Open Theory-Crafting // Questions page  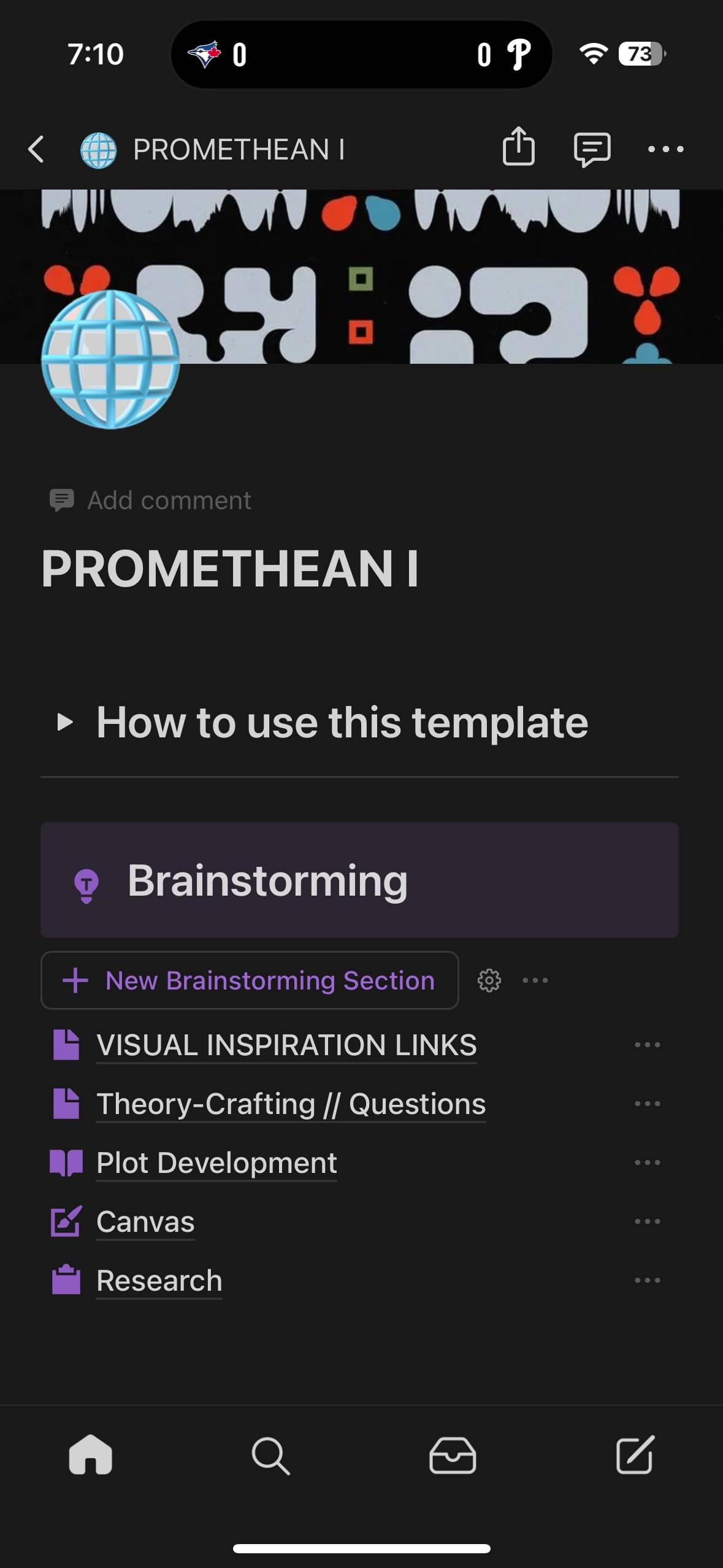[291, 1104]
